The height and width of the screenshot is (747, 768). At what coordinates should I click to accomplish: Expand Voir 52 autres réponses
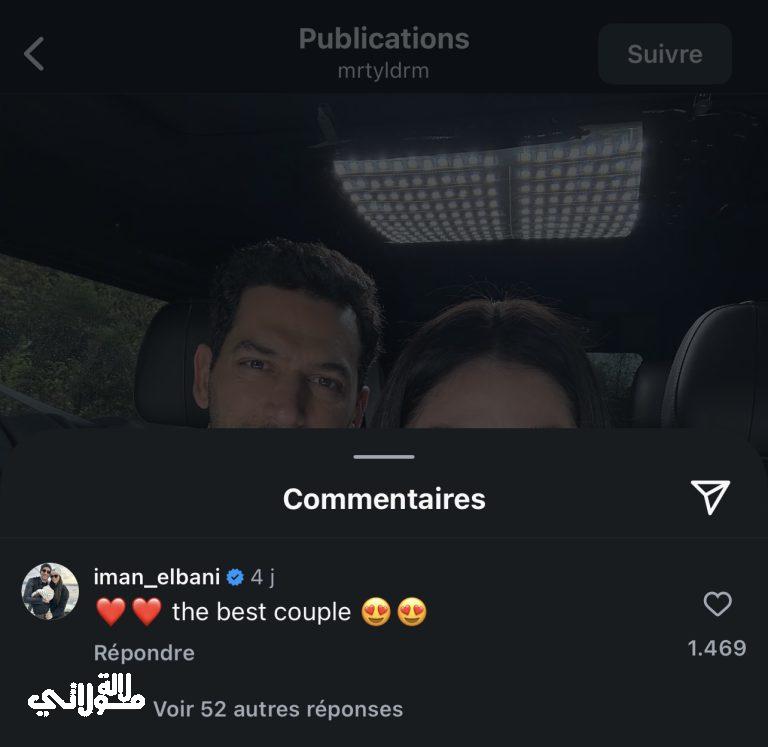(278, 709)
